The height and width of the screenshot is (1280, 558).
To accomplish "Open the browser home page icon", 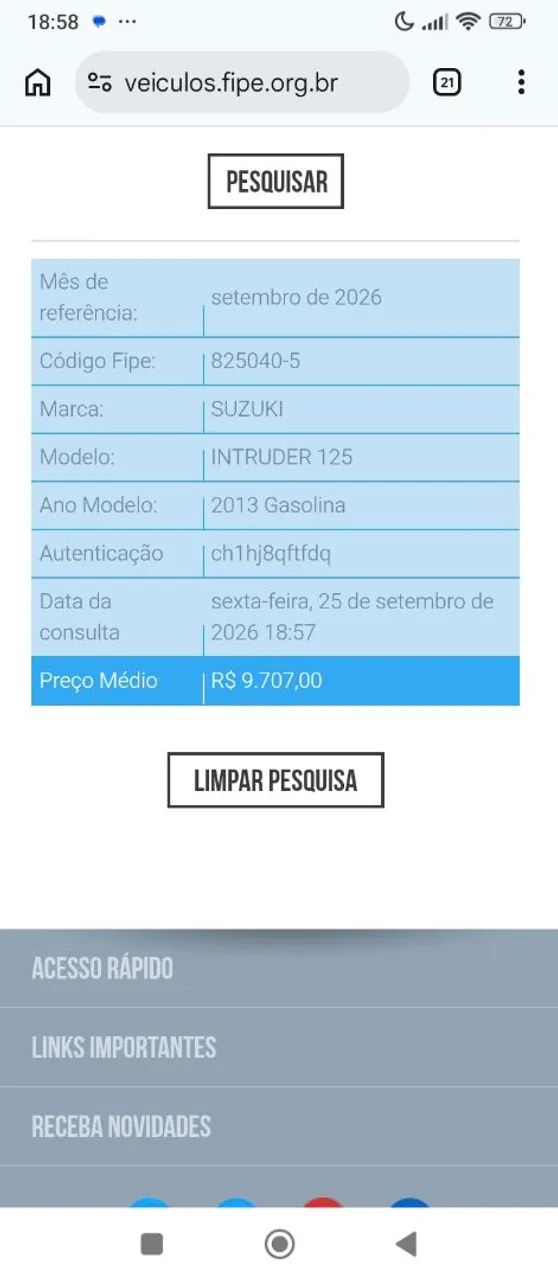I will 37,83.
